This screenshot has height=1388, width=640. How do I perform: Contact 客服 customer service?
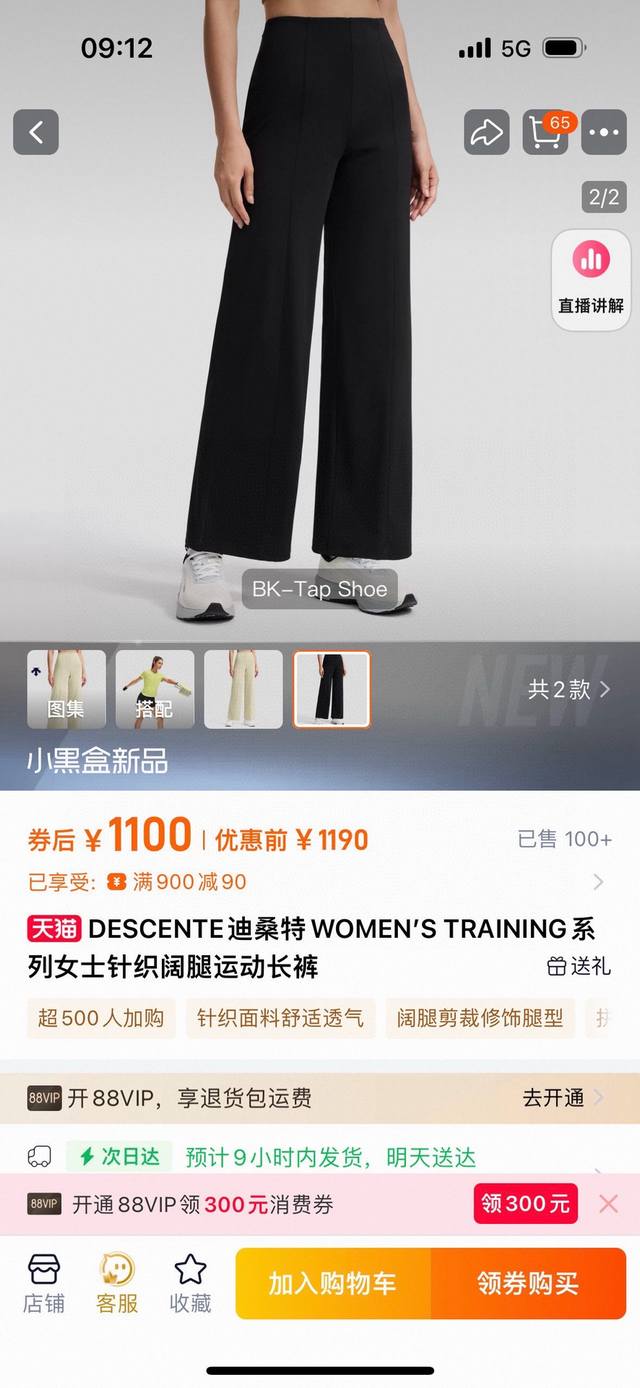[x=117, y=1283]
